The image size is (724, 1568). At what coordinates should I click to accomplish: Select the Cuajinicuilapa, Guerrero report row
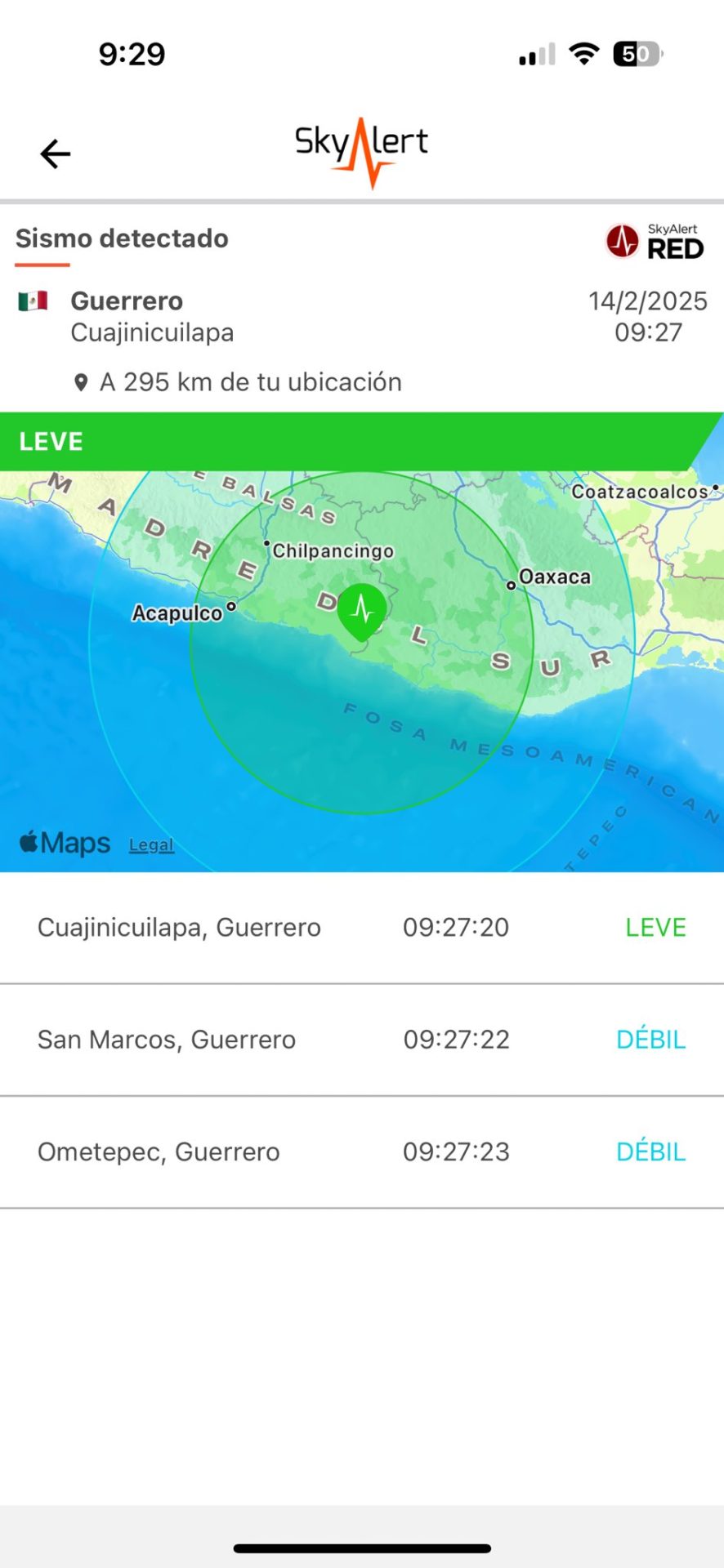click(361, 928)
